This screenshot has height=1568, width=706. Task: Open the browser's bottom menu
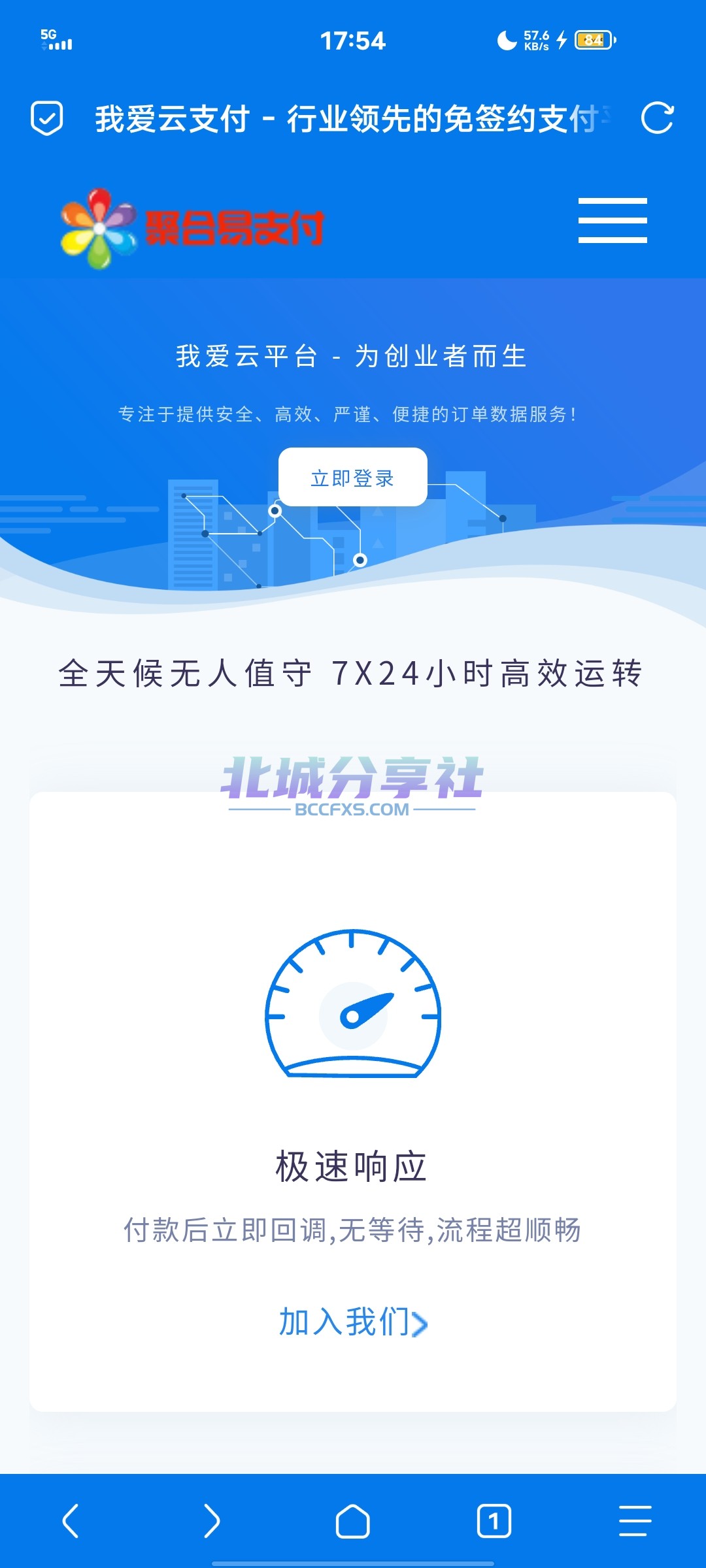[635, 1521]
